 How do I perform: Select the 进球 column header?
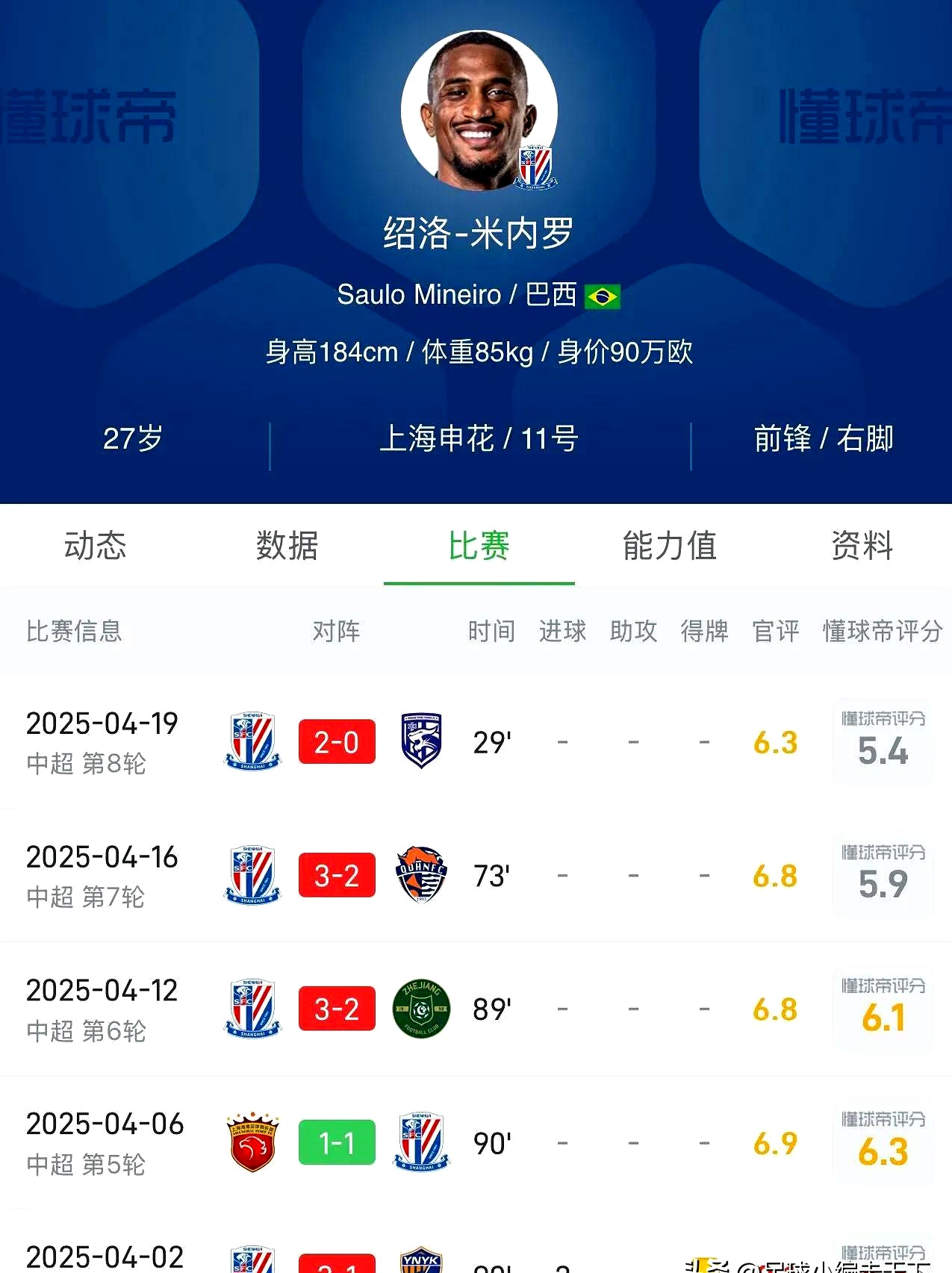(562, 631)
